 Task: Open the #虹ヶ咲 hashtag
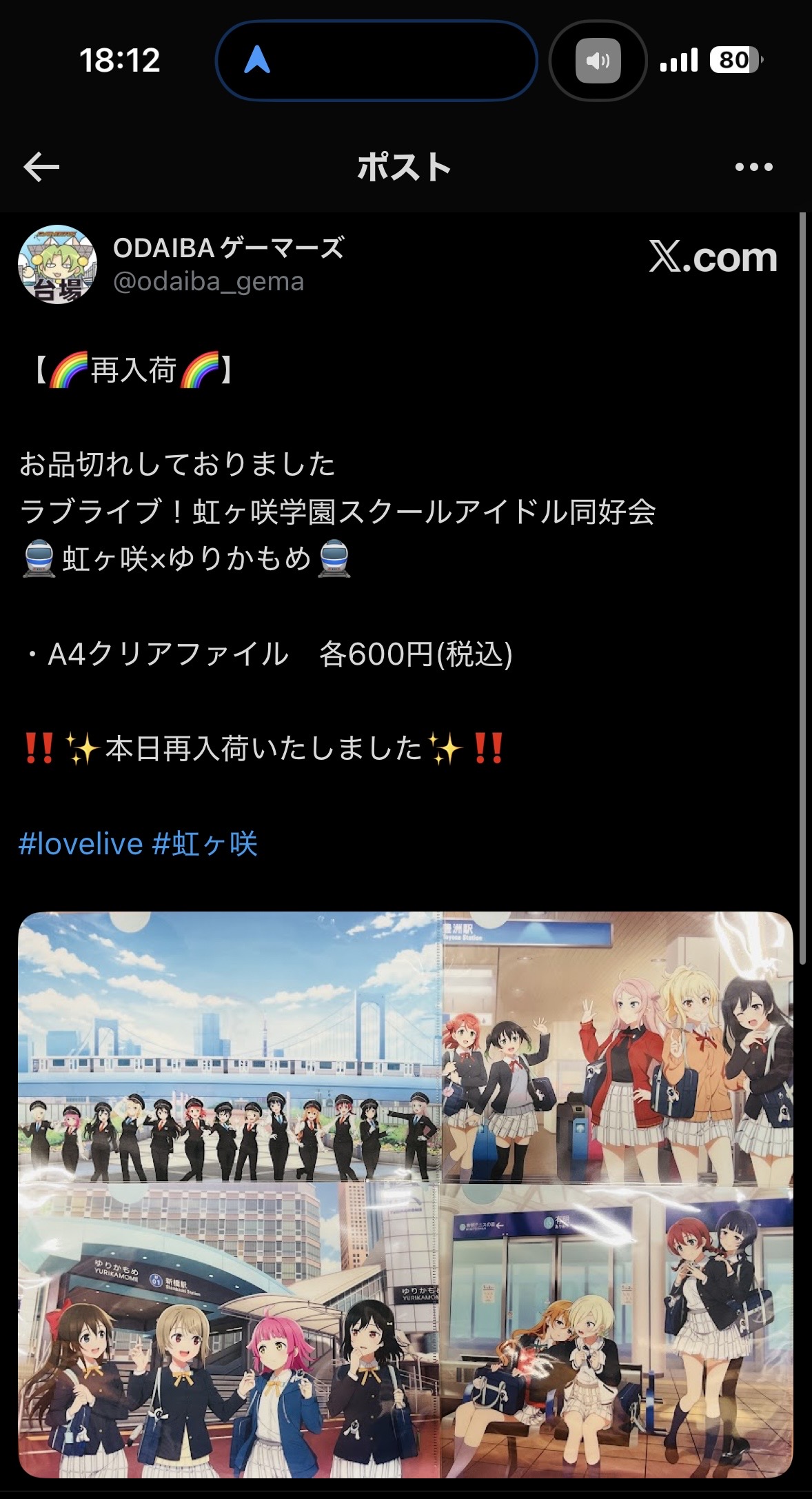click(205, 844)
